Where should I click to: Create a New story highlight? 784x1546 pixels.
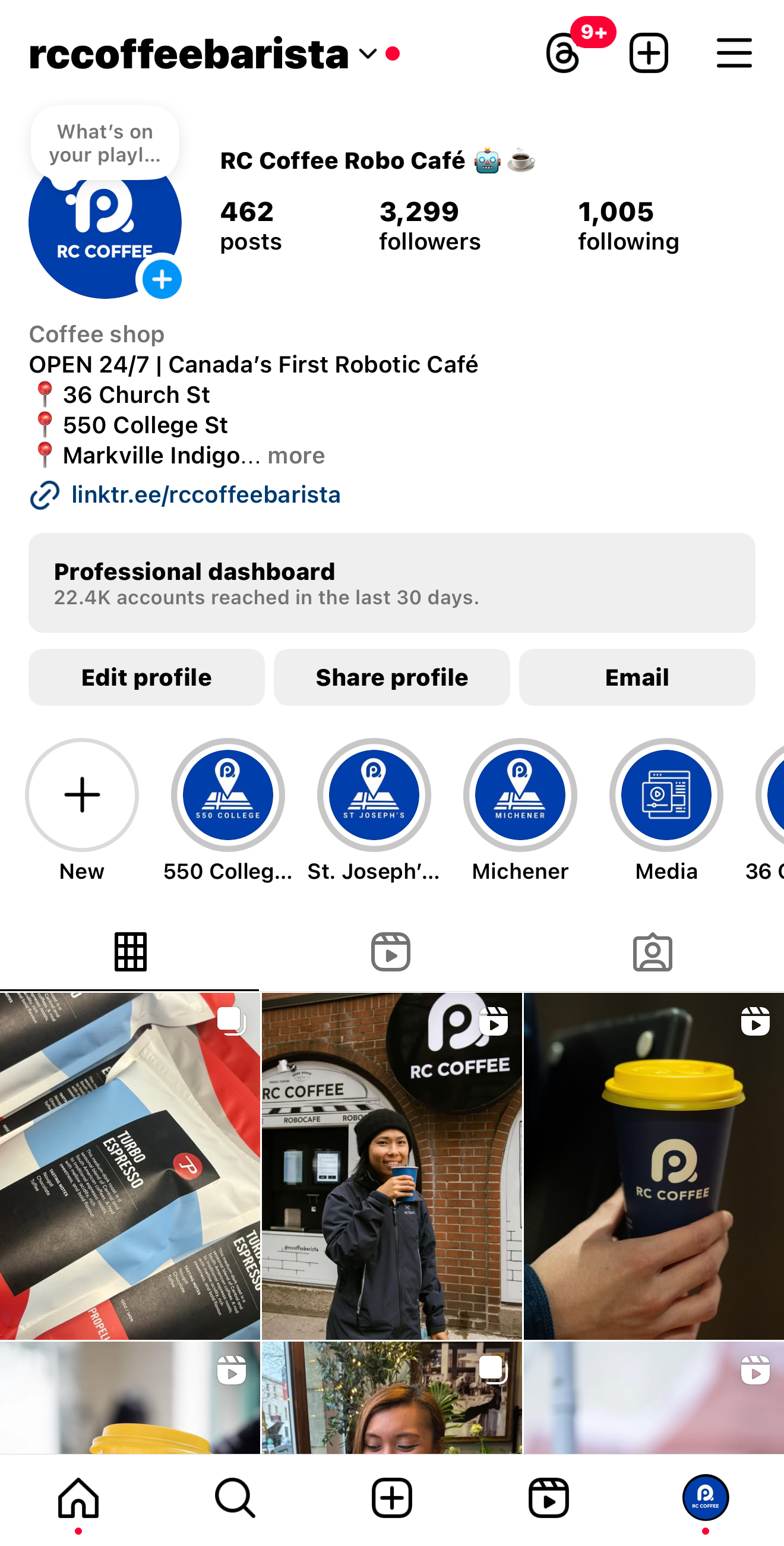pos(82,794)
